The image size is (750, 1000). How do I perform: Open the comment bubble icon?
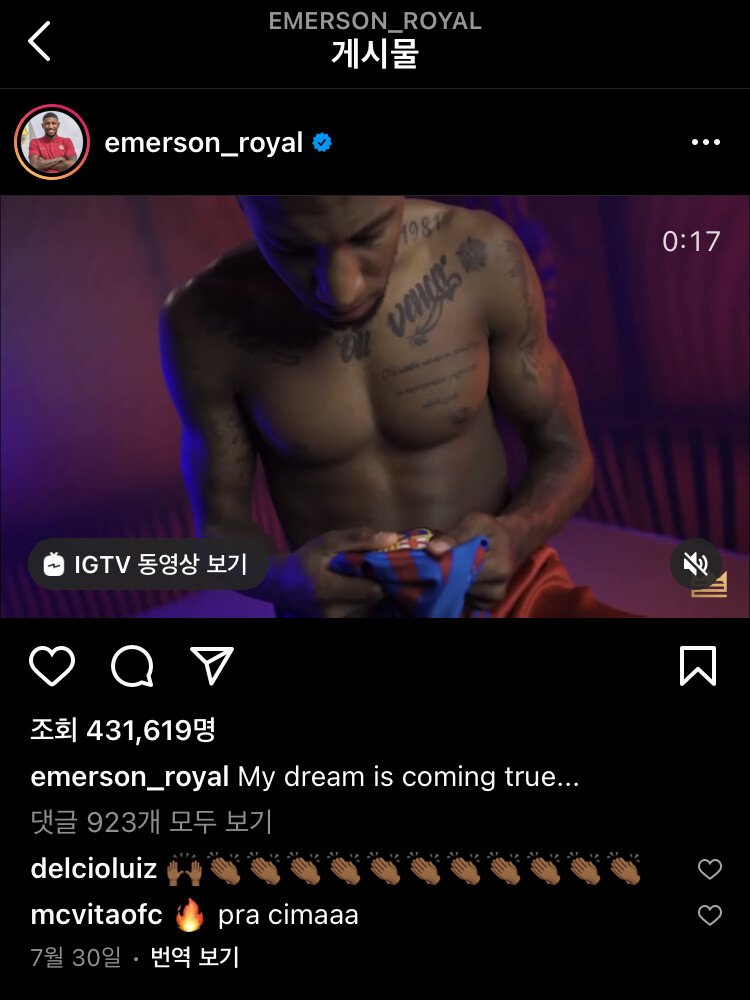[132, 666]
